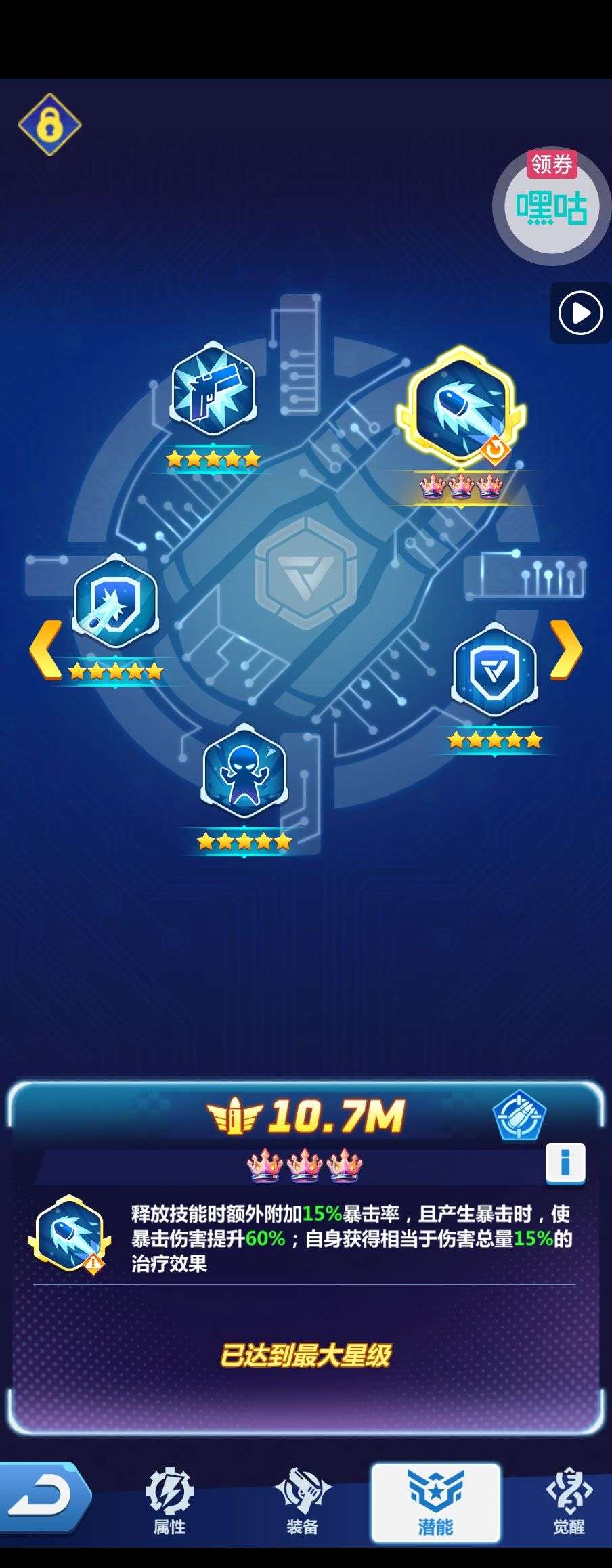Tap the play video button
The width and height of the screenshot is (612, 1568).
580,313
